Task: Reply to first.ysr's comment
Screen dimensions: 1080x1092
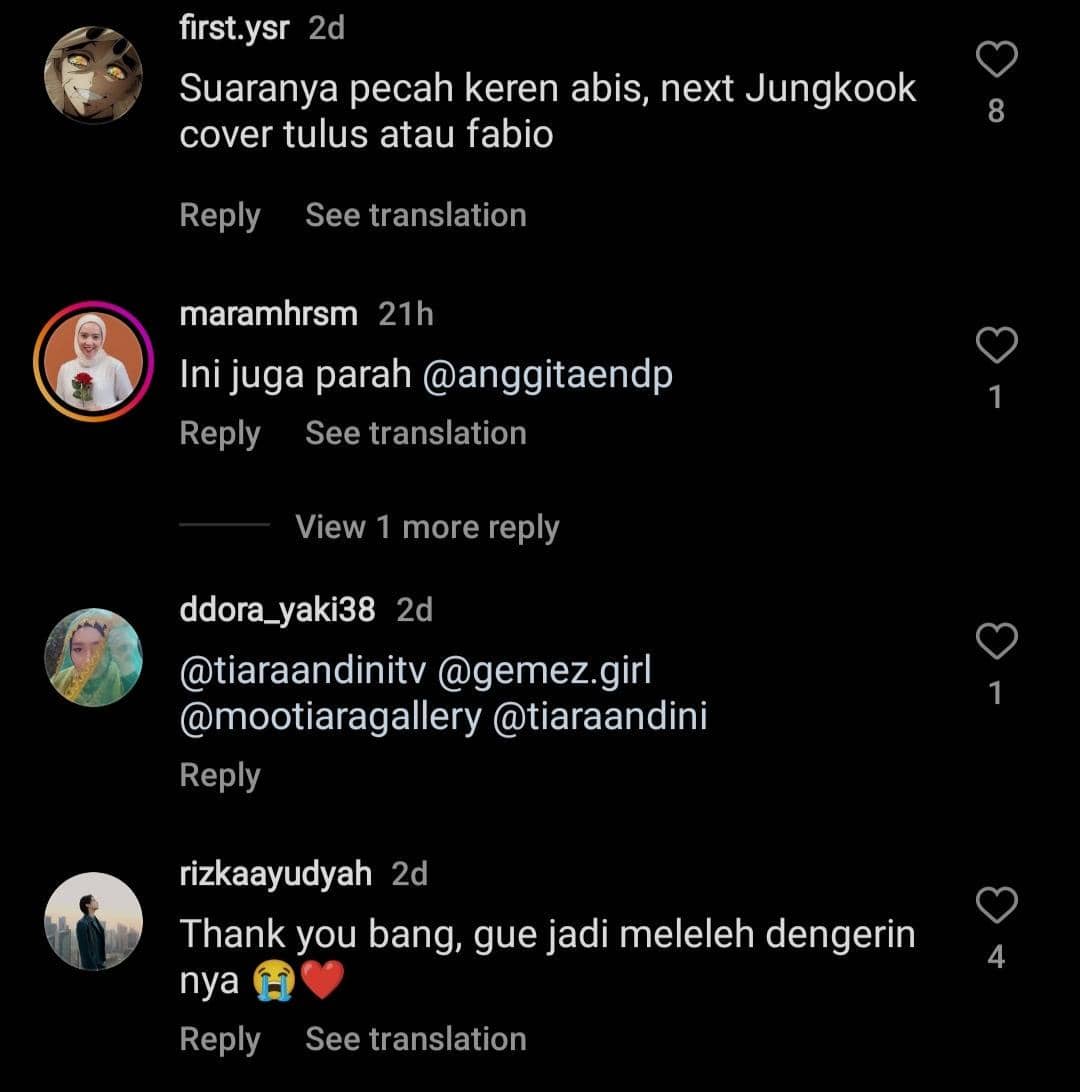Action: [220, 215]
